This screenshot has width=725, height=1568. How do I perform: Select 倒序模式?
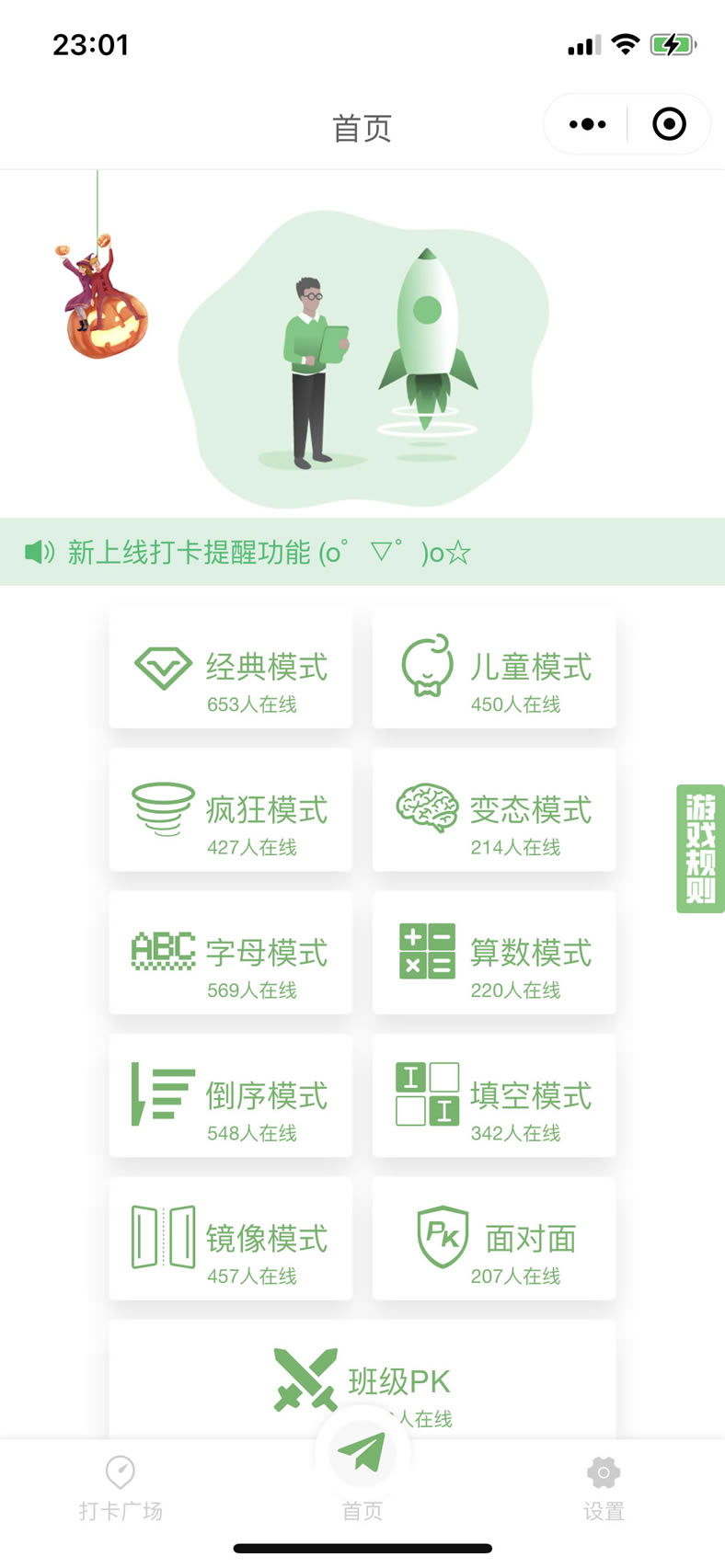point(230,1096)
